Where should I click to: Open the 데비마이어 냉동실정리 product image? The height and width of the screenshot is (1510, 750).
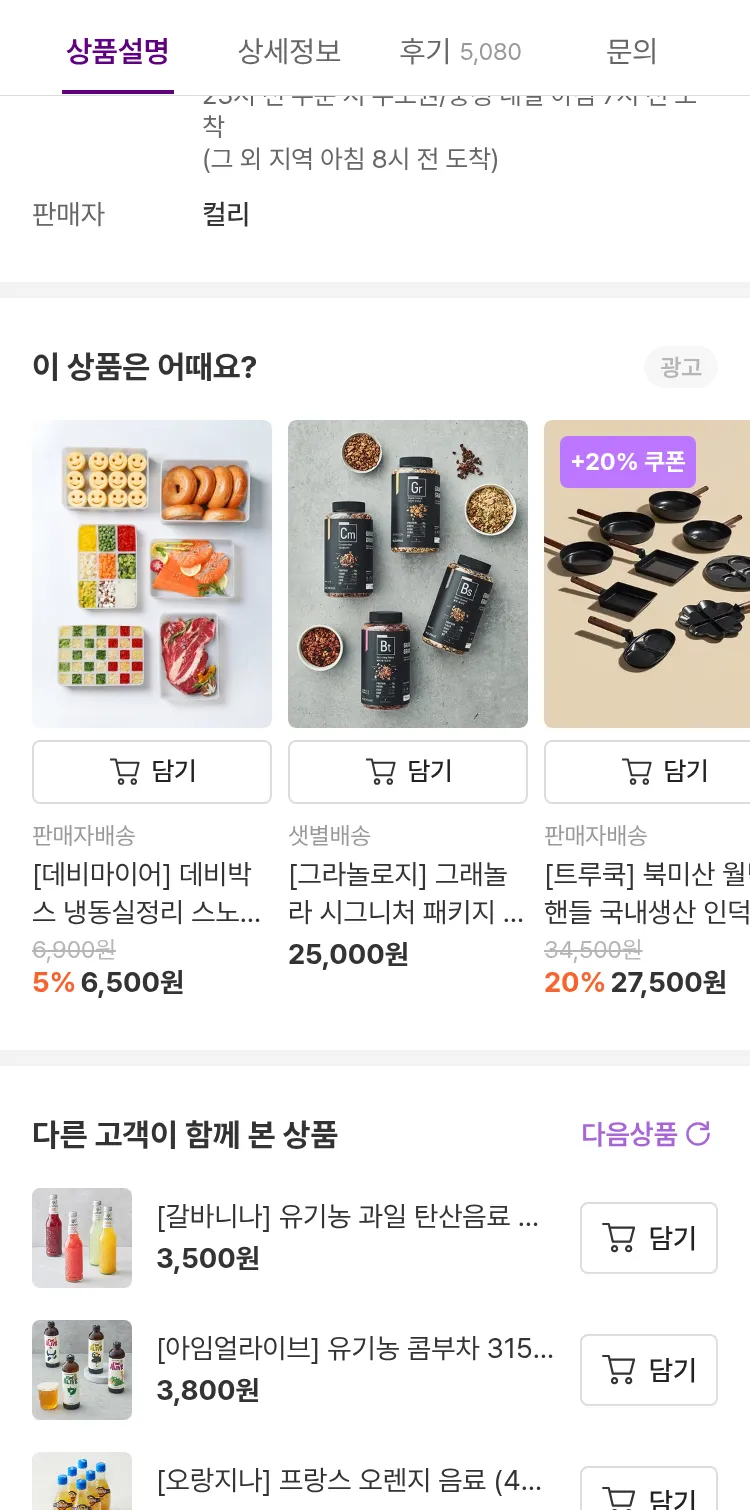[x=152, y=574]
